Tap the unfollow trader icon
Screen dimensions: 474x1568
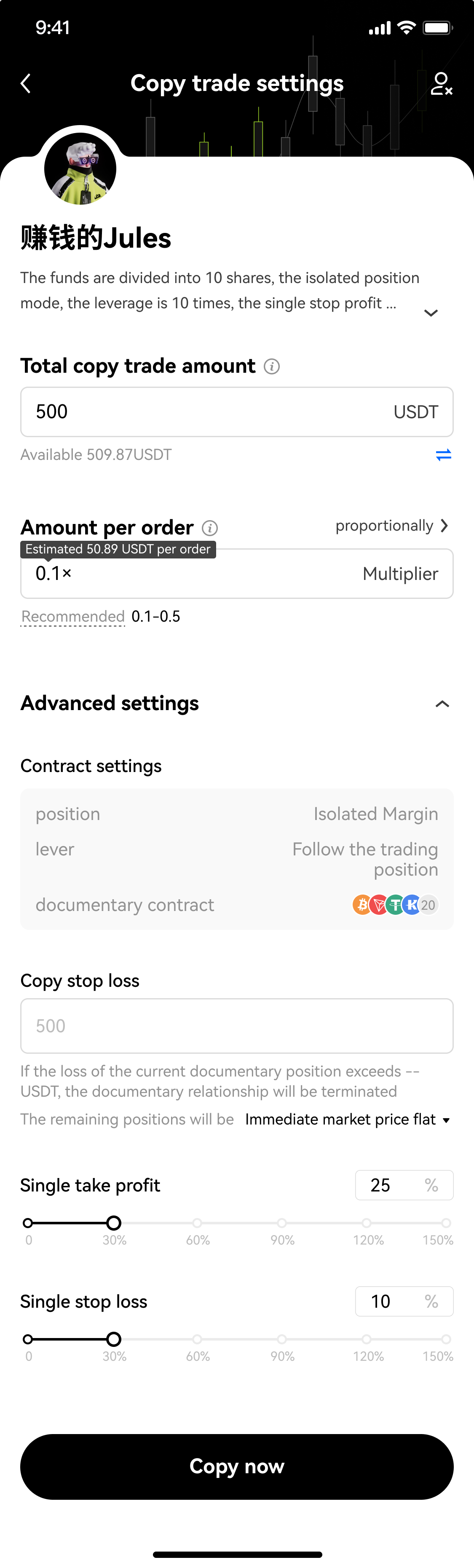[441, 83]
